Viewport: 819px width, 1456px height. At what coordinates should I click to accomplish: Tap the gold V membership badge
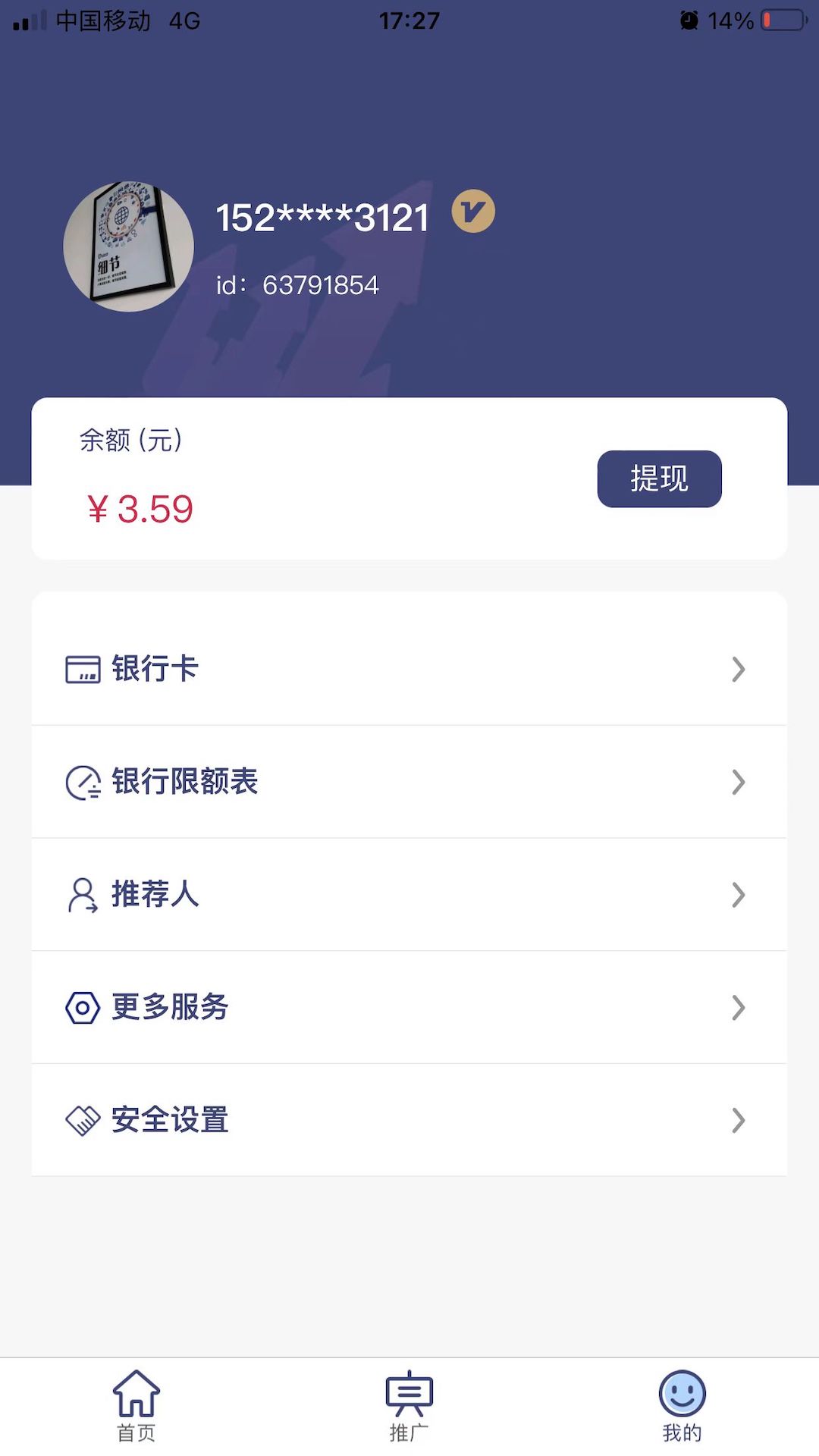coord(473,211)
